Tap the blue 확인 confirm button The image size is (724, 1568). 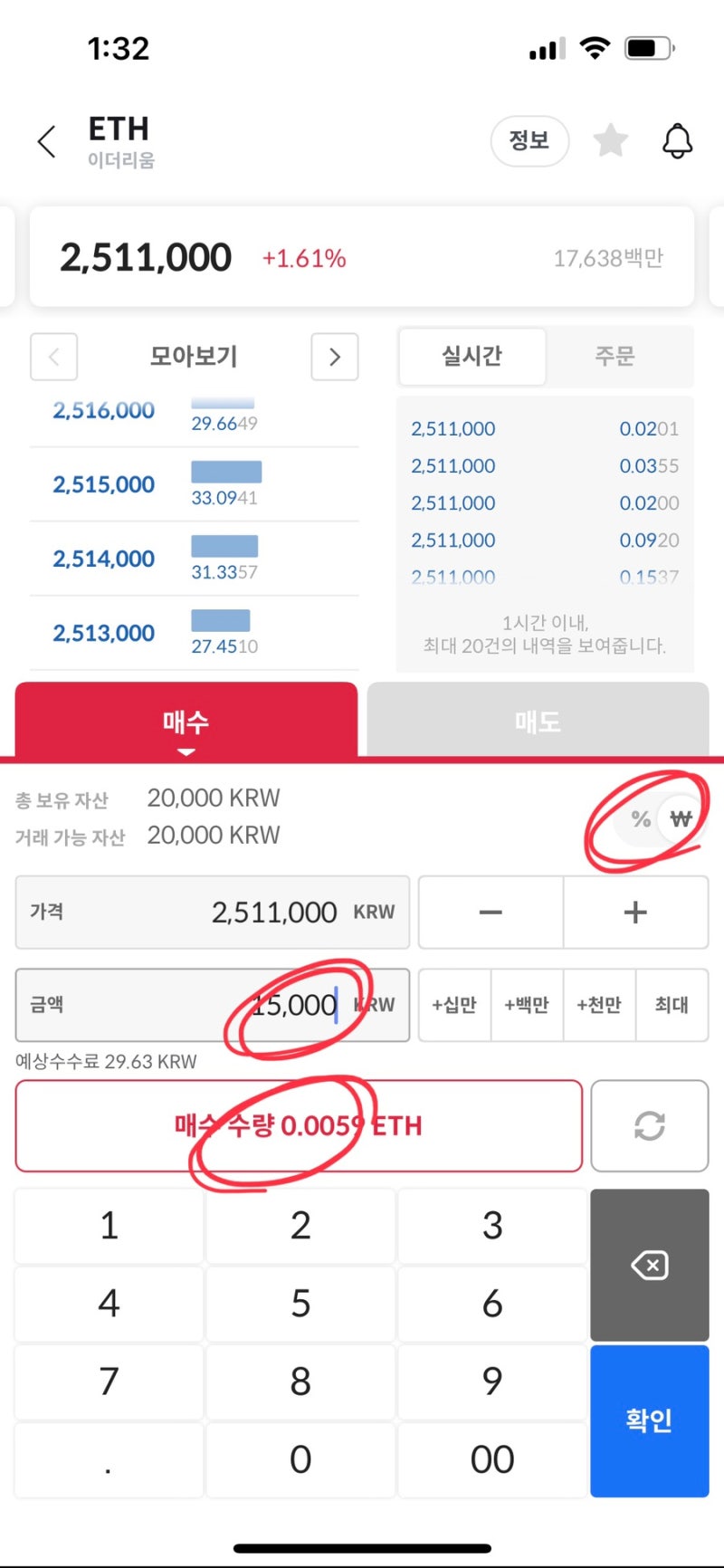pos(649,1420)
